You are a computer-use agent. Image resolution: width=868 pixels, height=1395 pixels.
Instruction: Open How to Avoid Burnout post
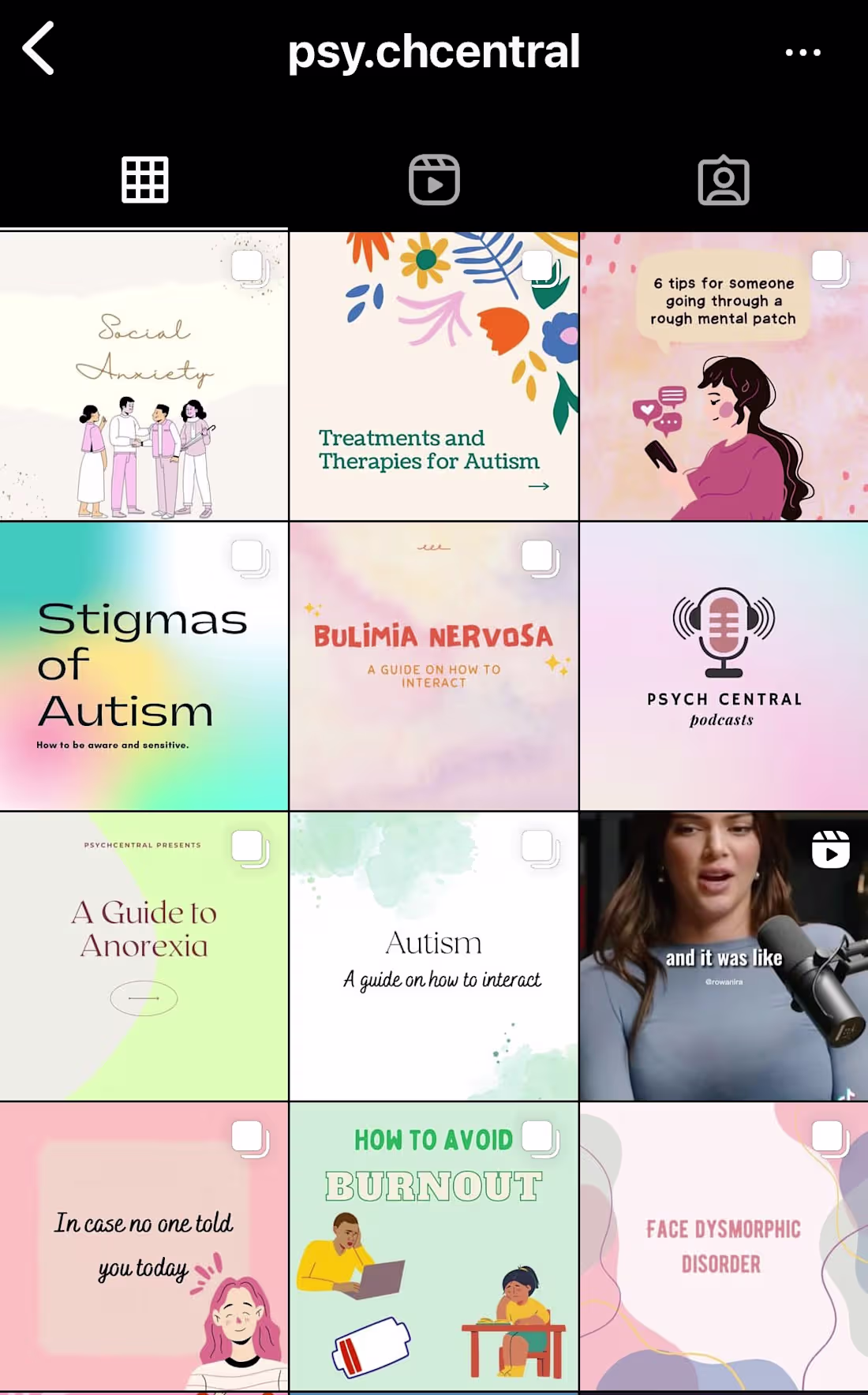pos(433,1246)
